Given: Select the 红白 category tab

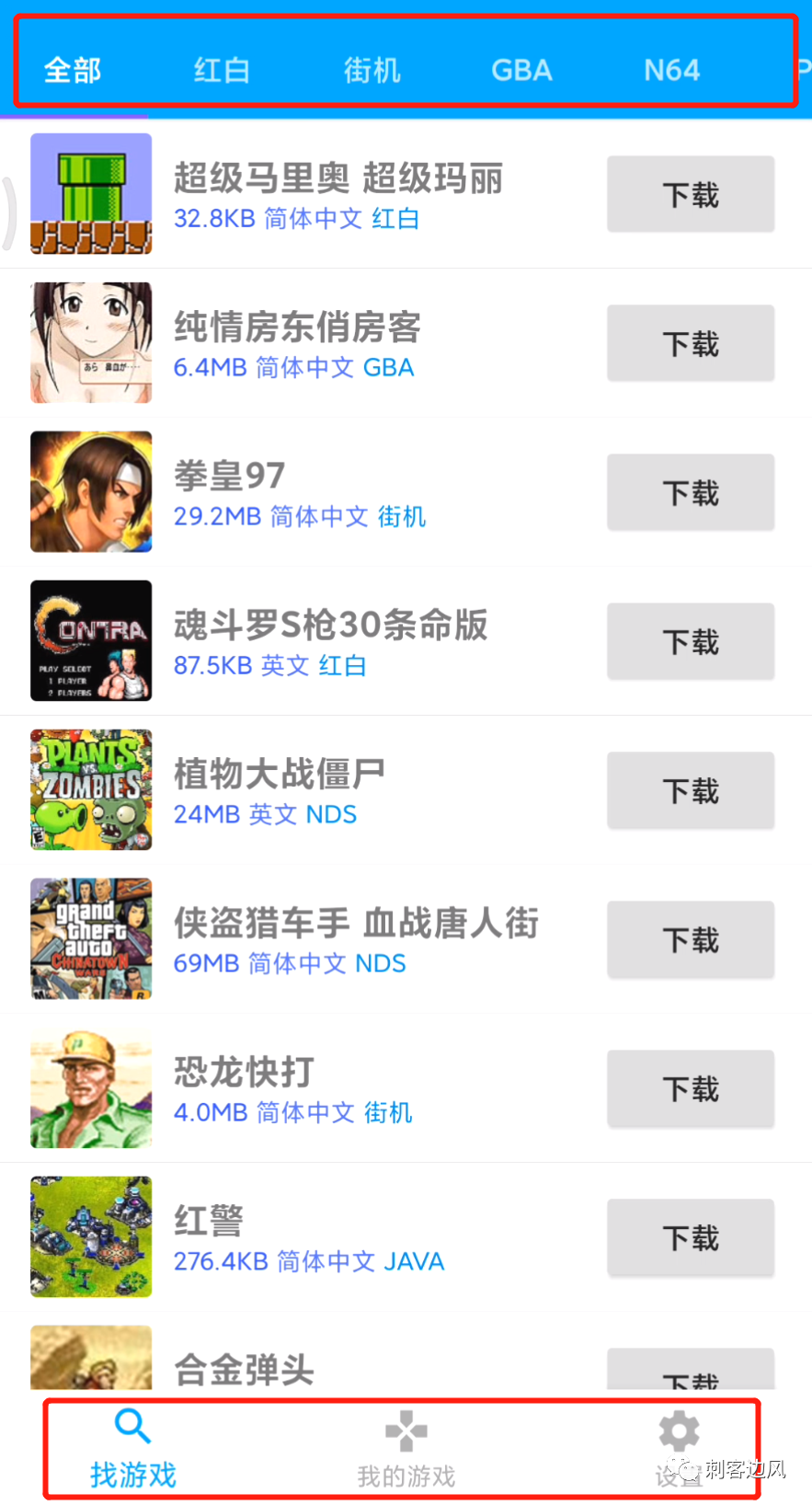Looking at the screenshot, I should (x=222, y=70).
